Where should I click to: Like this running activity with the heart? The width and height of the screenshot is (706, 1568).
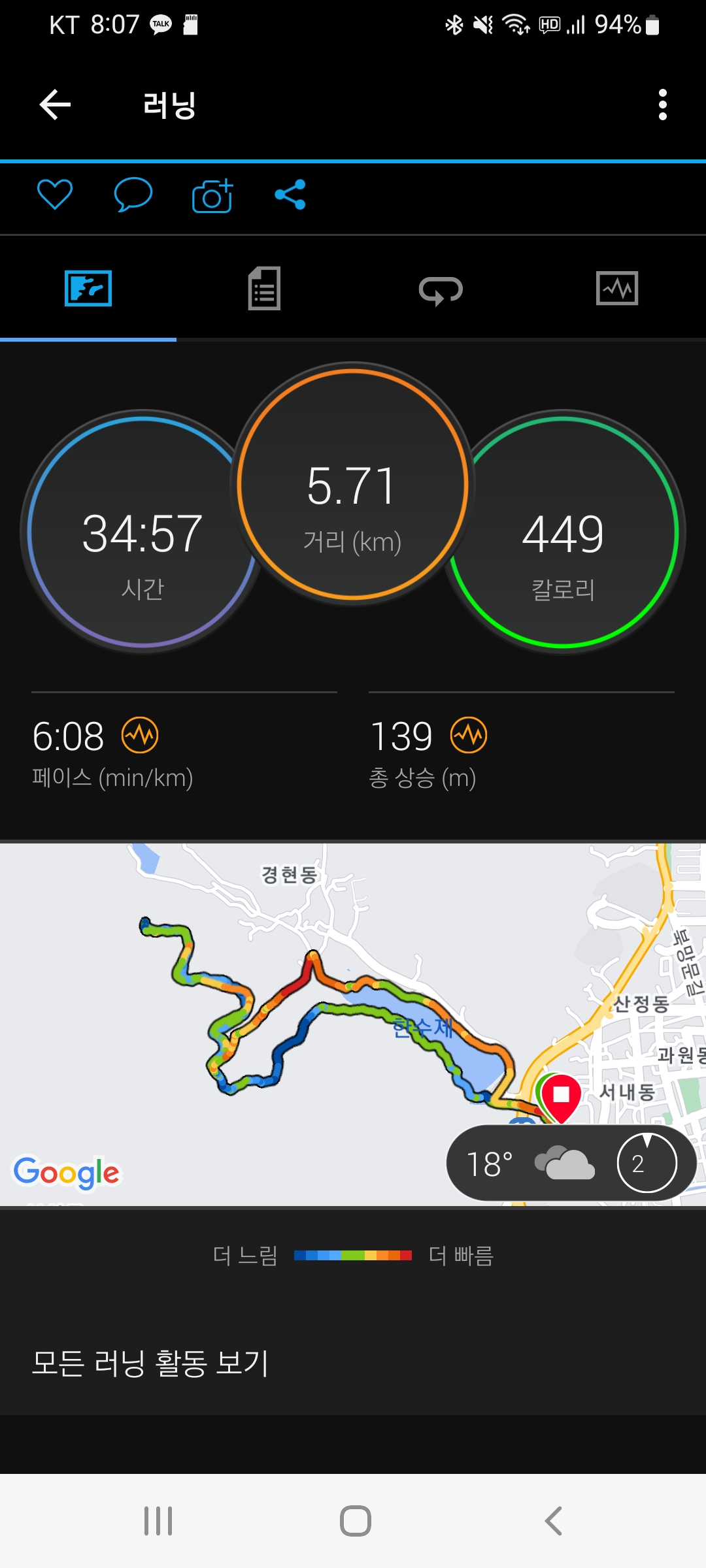click(x=55, y=195)
